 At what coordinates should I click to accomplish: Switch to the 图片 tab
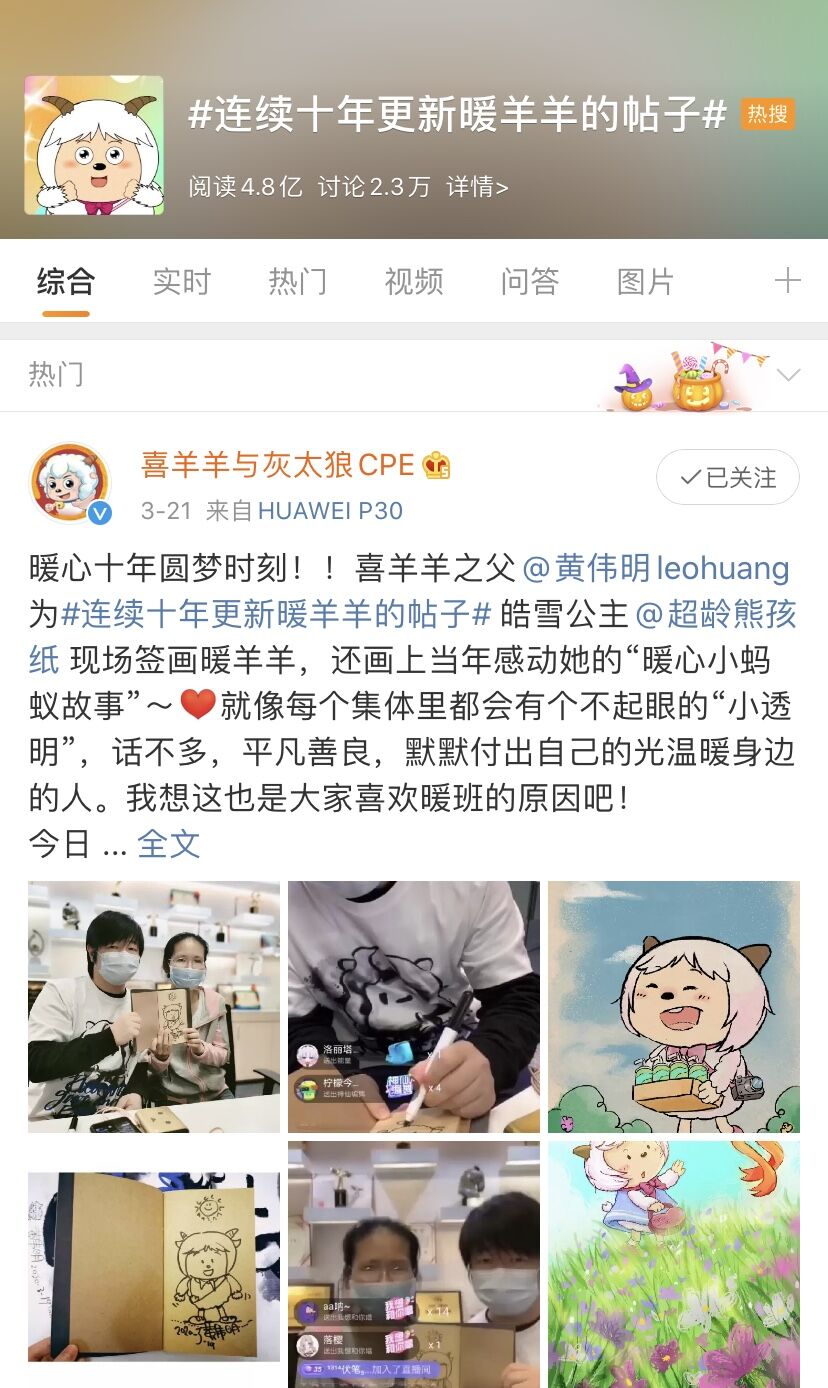click(x=646, y=282)
